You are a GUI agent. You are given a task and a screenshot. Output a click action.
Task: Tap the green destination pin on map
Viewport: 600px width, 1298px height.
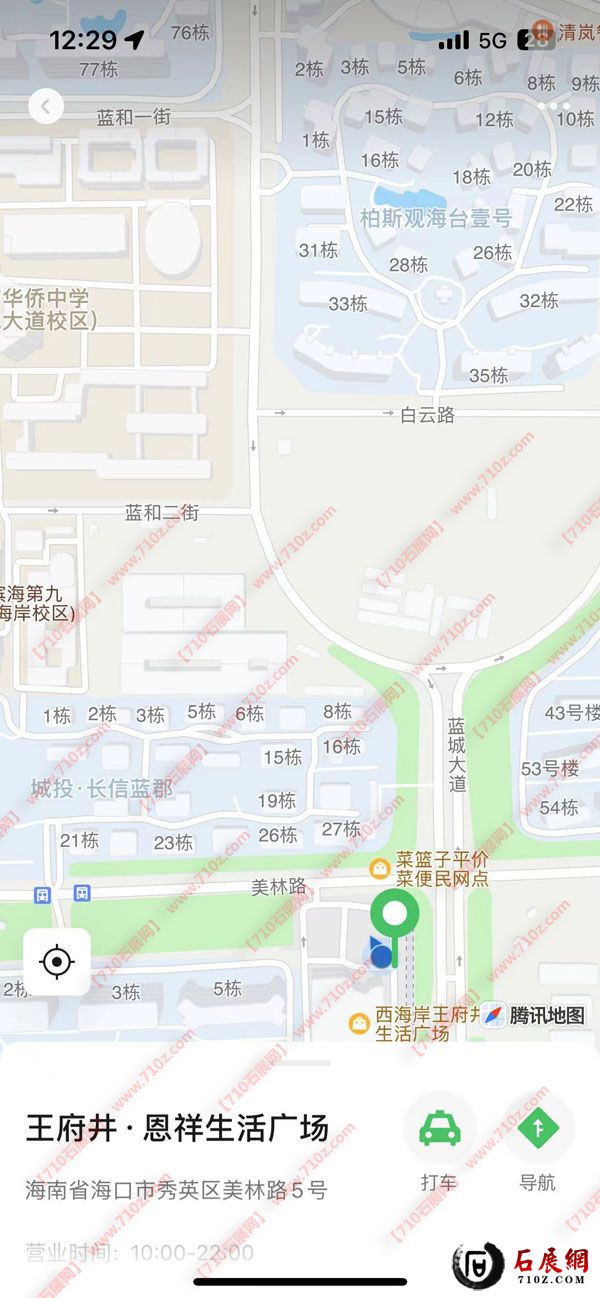pyautogui.click(x=396, y=913)
